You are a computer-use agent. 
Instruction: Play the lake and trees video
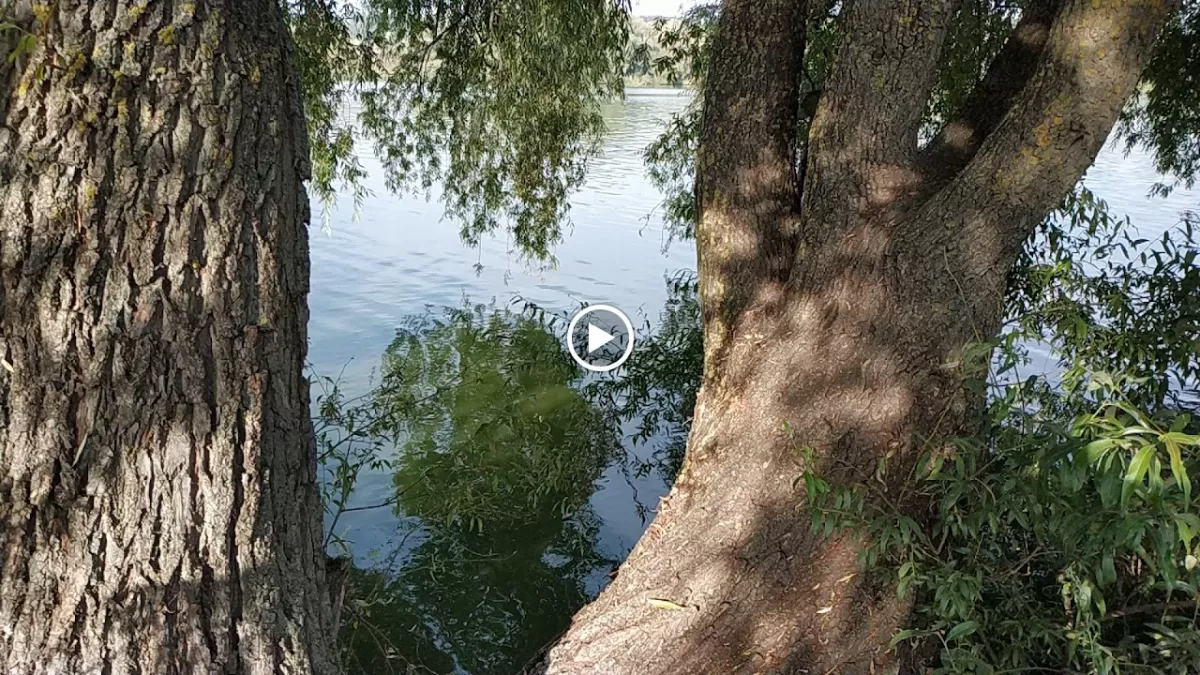600,338
